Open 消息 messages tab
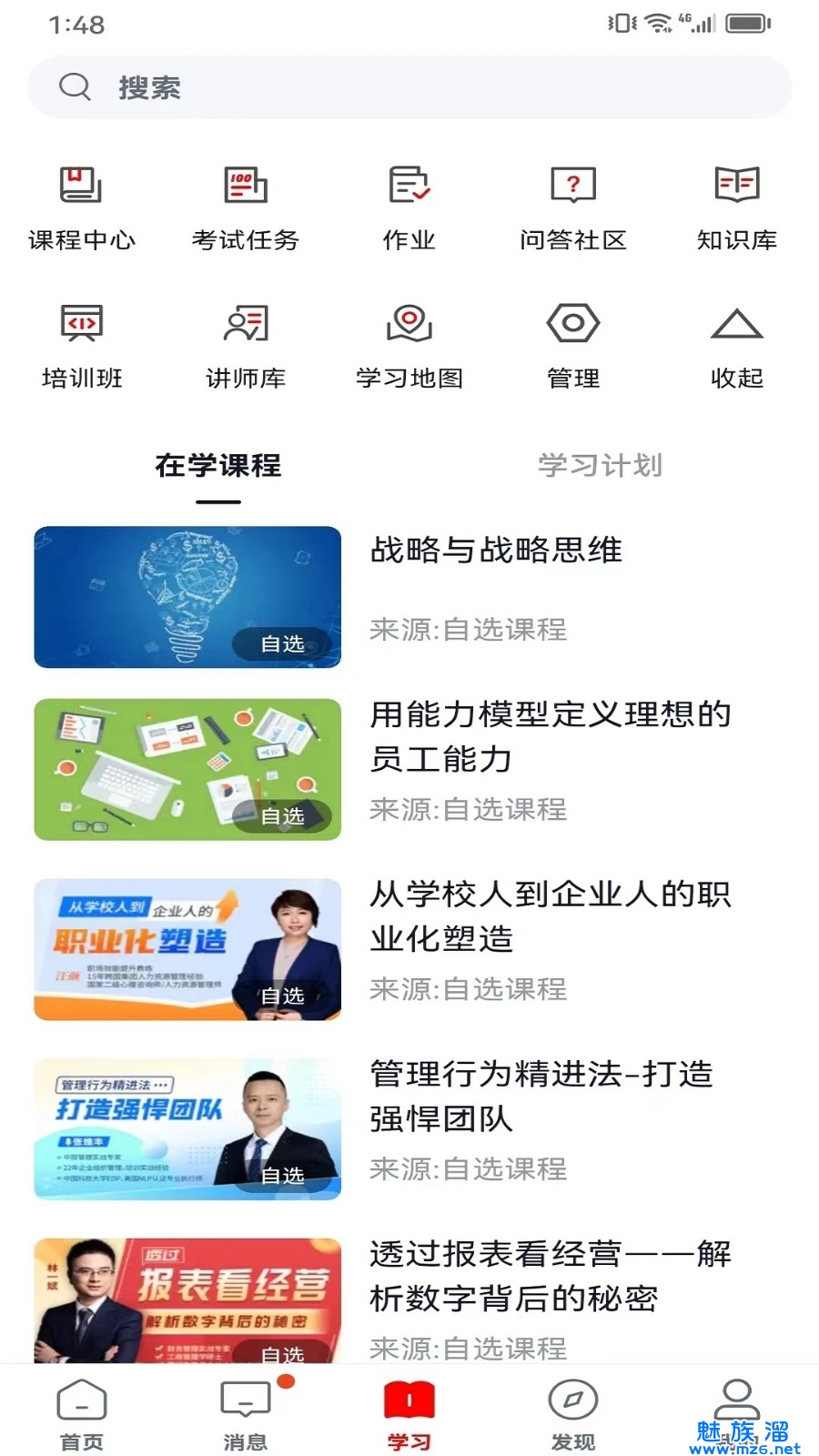 (246, 1413)
